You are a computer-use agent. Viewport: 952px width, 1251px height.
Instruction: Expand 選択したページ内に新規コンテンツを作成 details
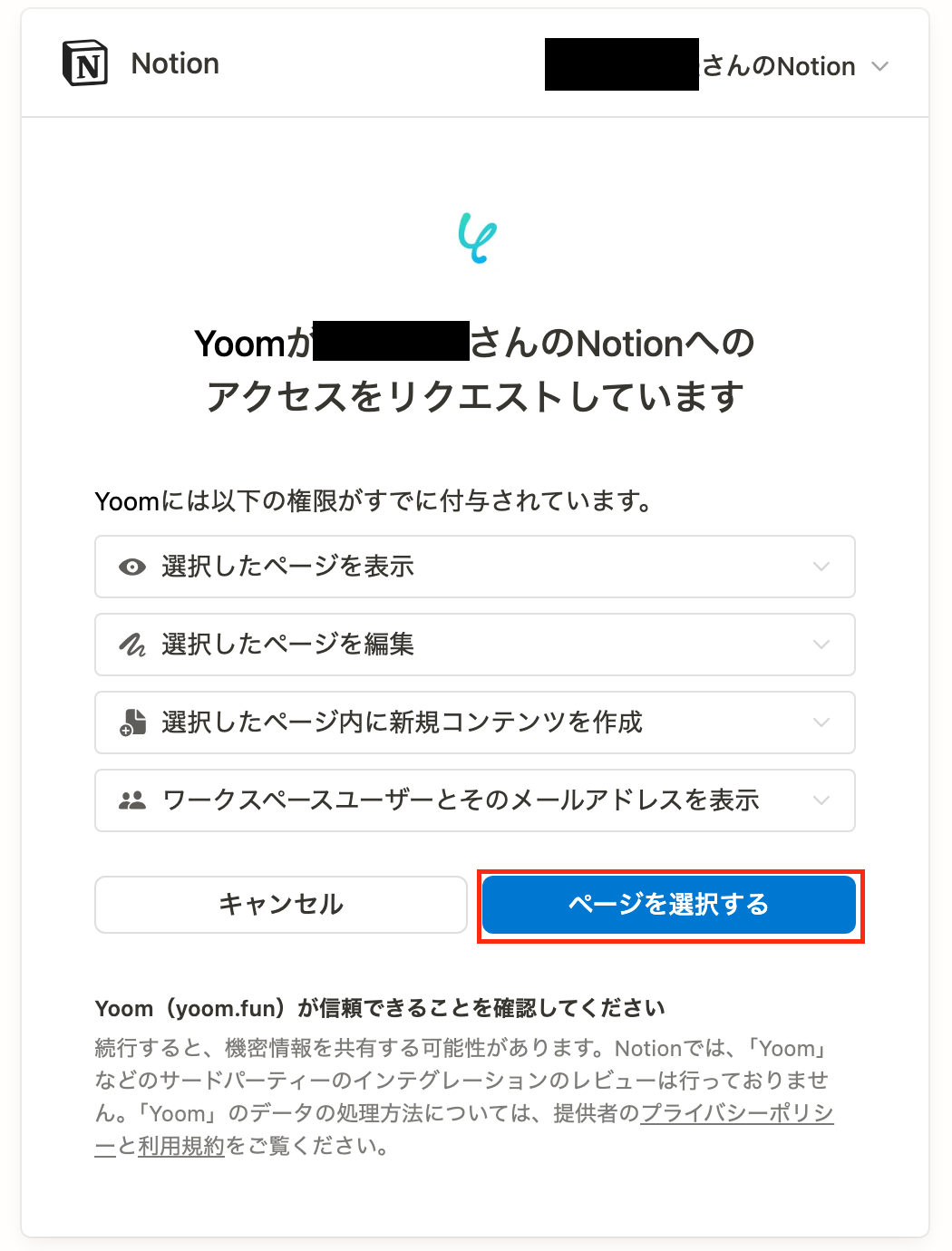474,722
